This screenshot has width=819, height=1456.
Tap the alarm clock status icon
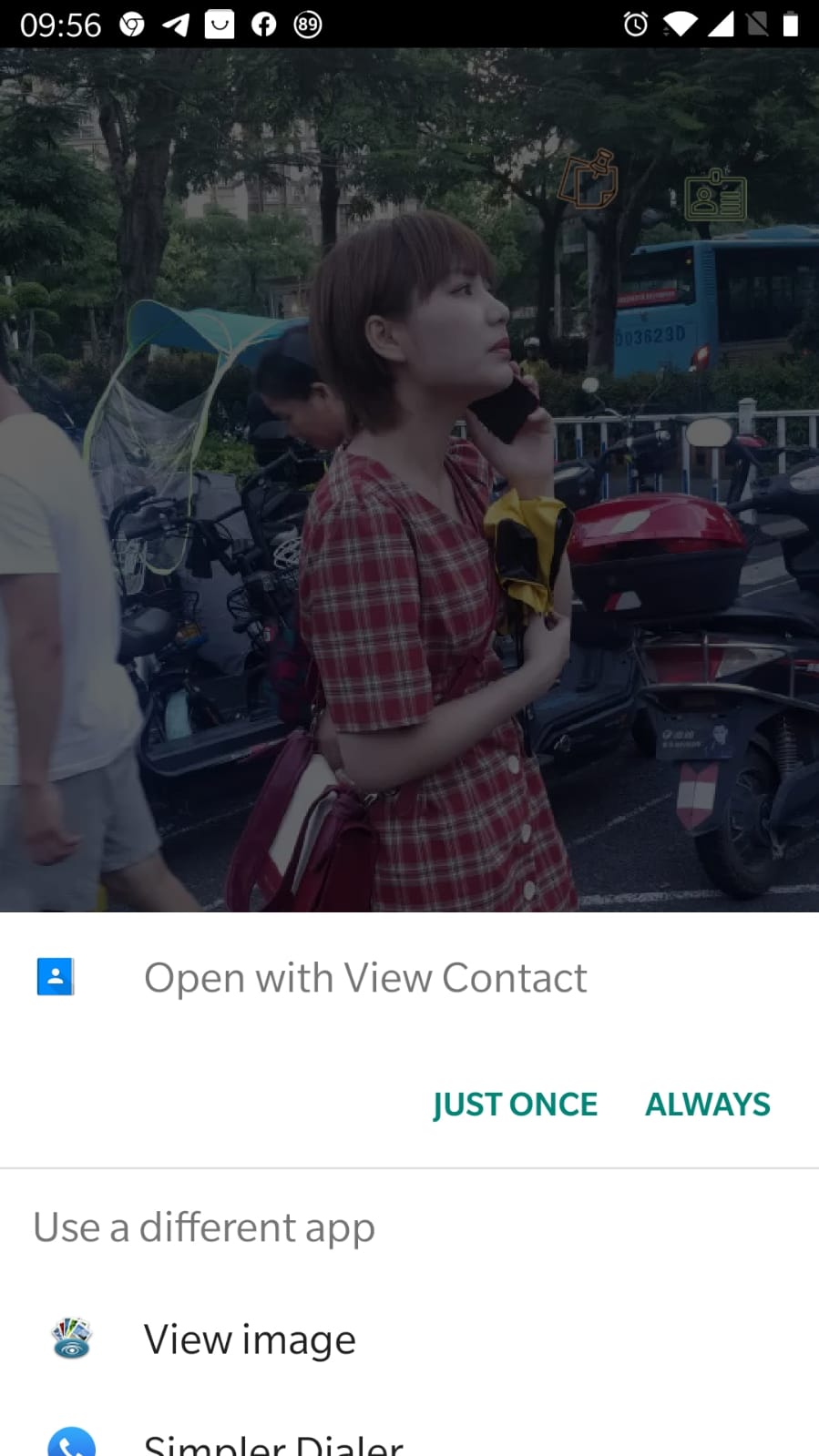coord(636,24)
